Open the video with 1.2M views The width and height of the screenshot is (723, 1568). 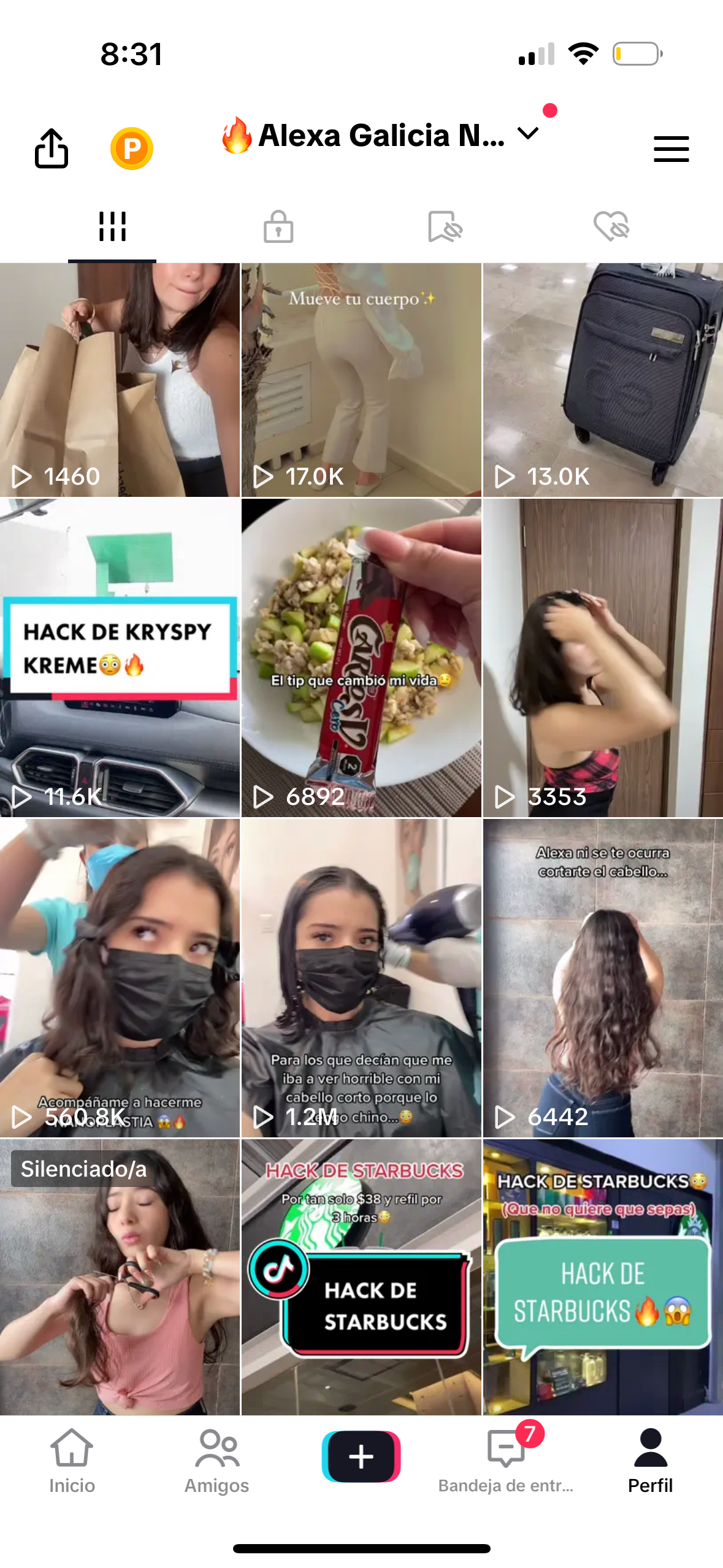tap(361, 977)
